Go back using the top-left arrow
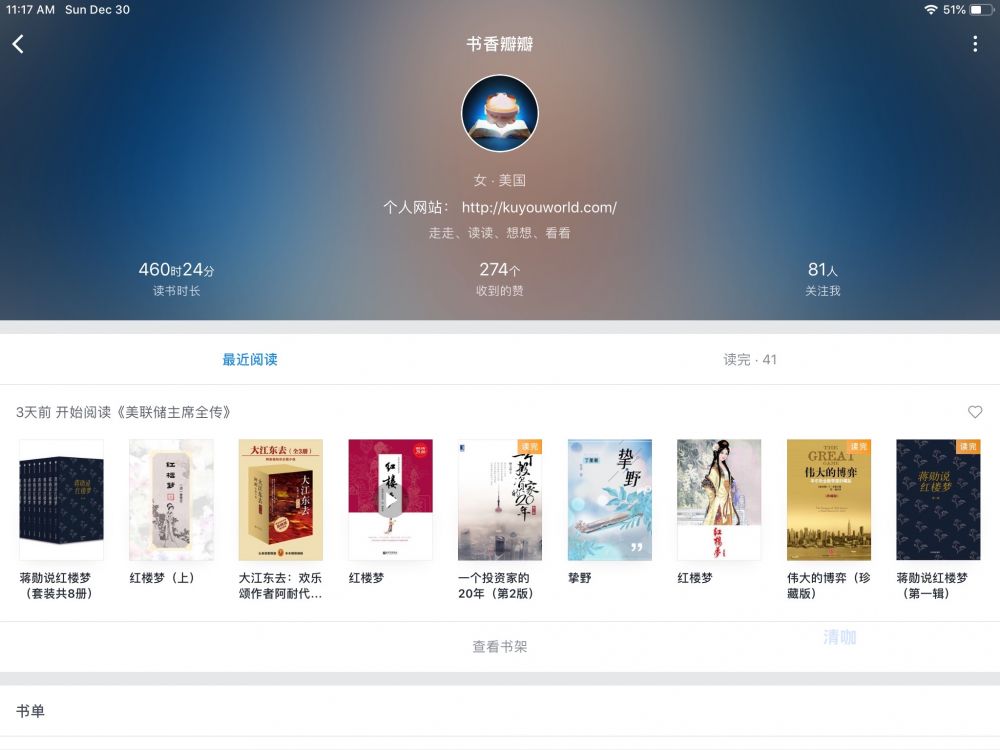1000x750 pixels. [x=18, y=44]
